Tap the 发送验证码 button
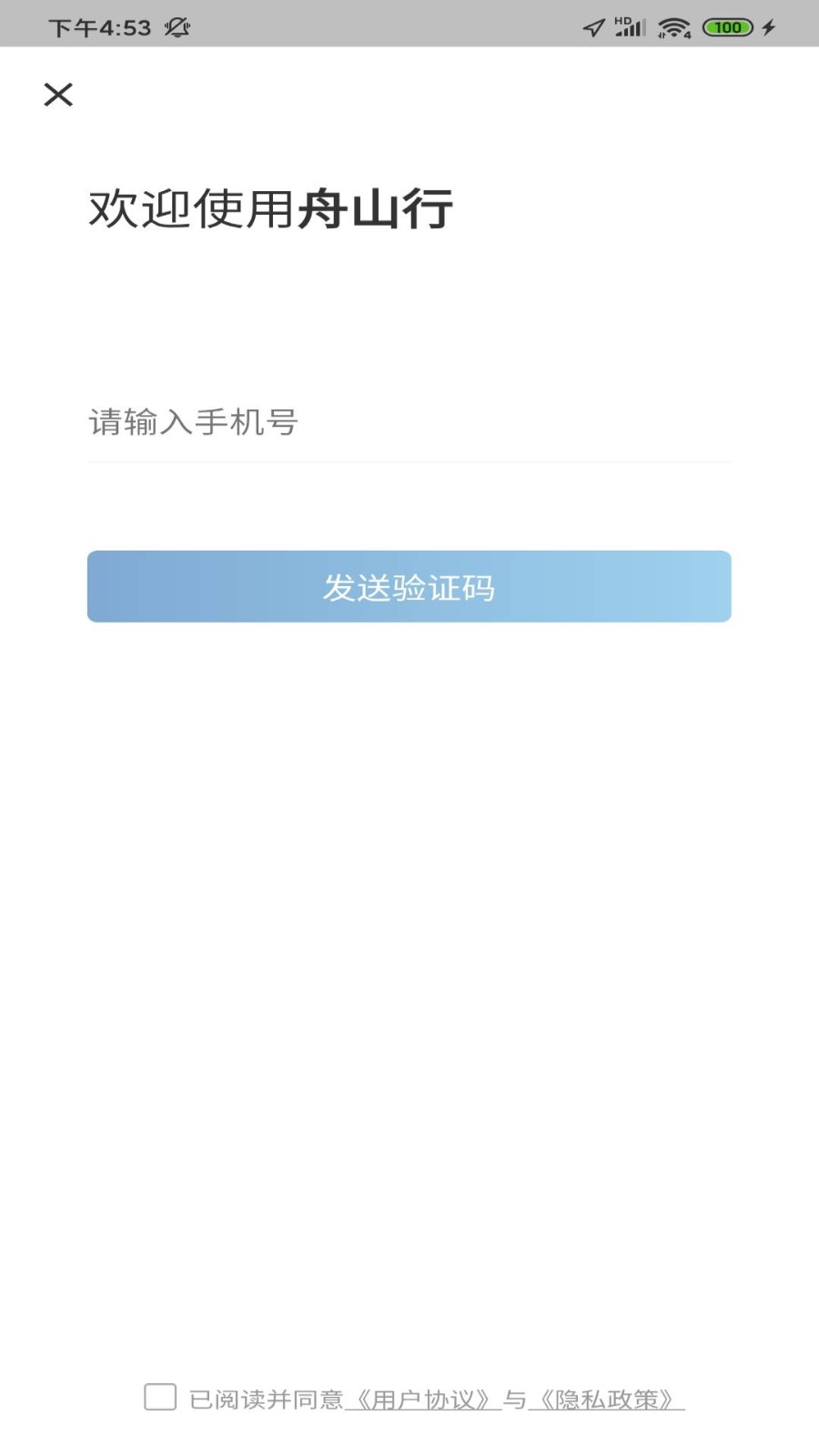819x1456 pixels. [x=409, y=587]
